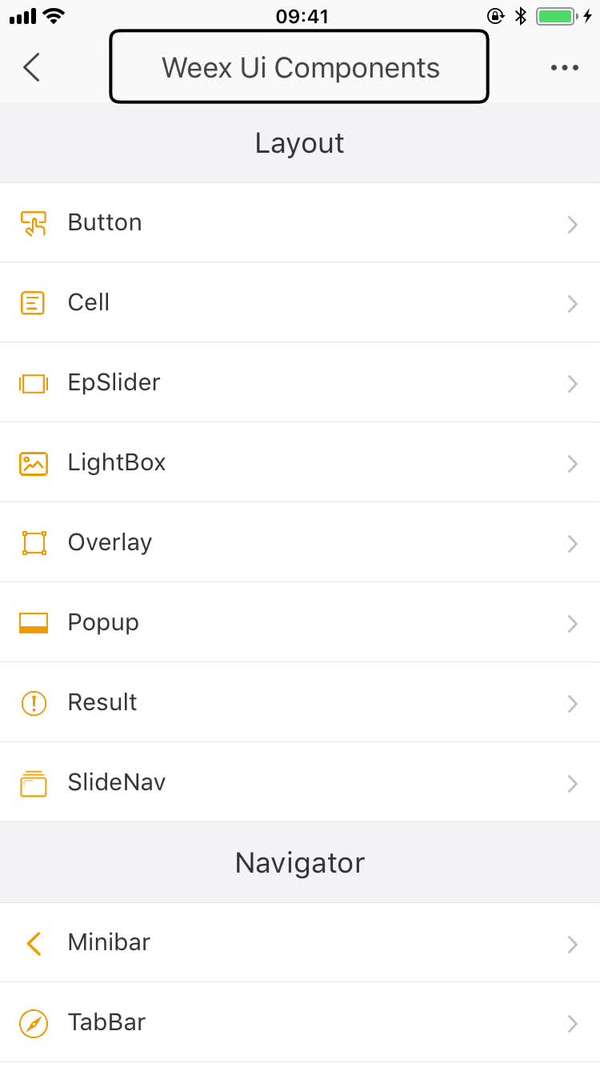Open Minibar under Navigator

pyautogui.click(x=300, y=942)
